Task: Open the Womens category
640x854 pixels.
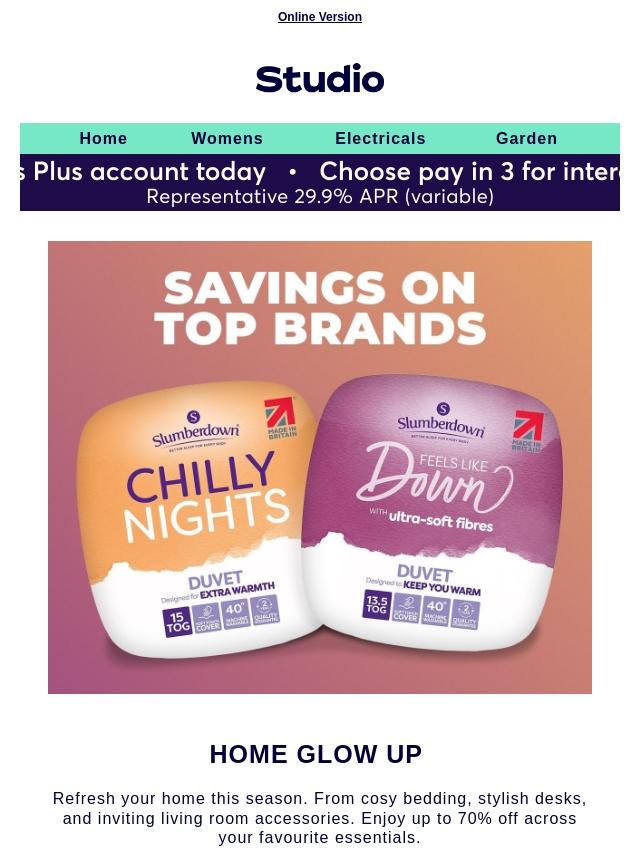Action: coord(227,139)
